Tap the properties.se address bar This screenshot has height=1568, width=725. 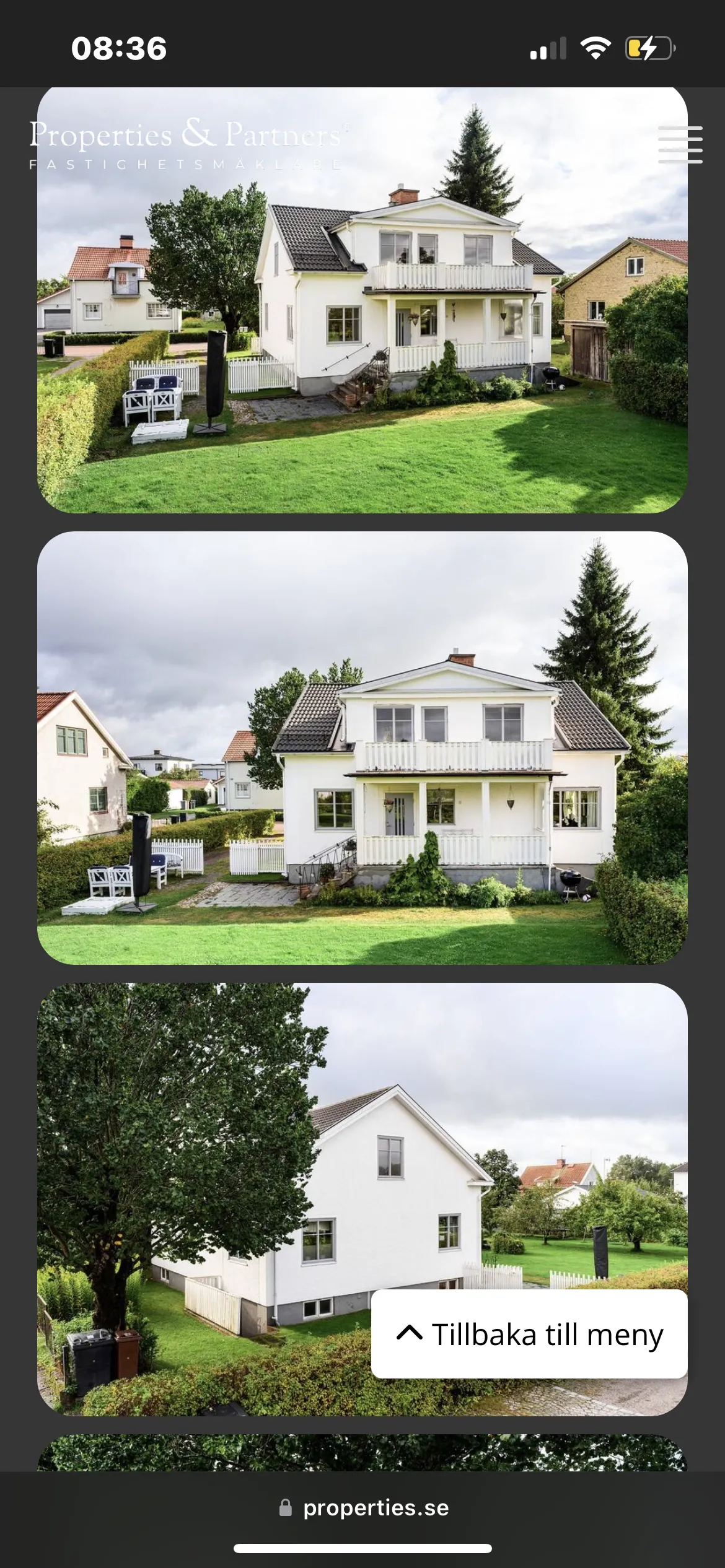tap(364, 1507)
